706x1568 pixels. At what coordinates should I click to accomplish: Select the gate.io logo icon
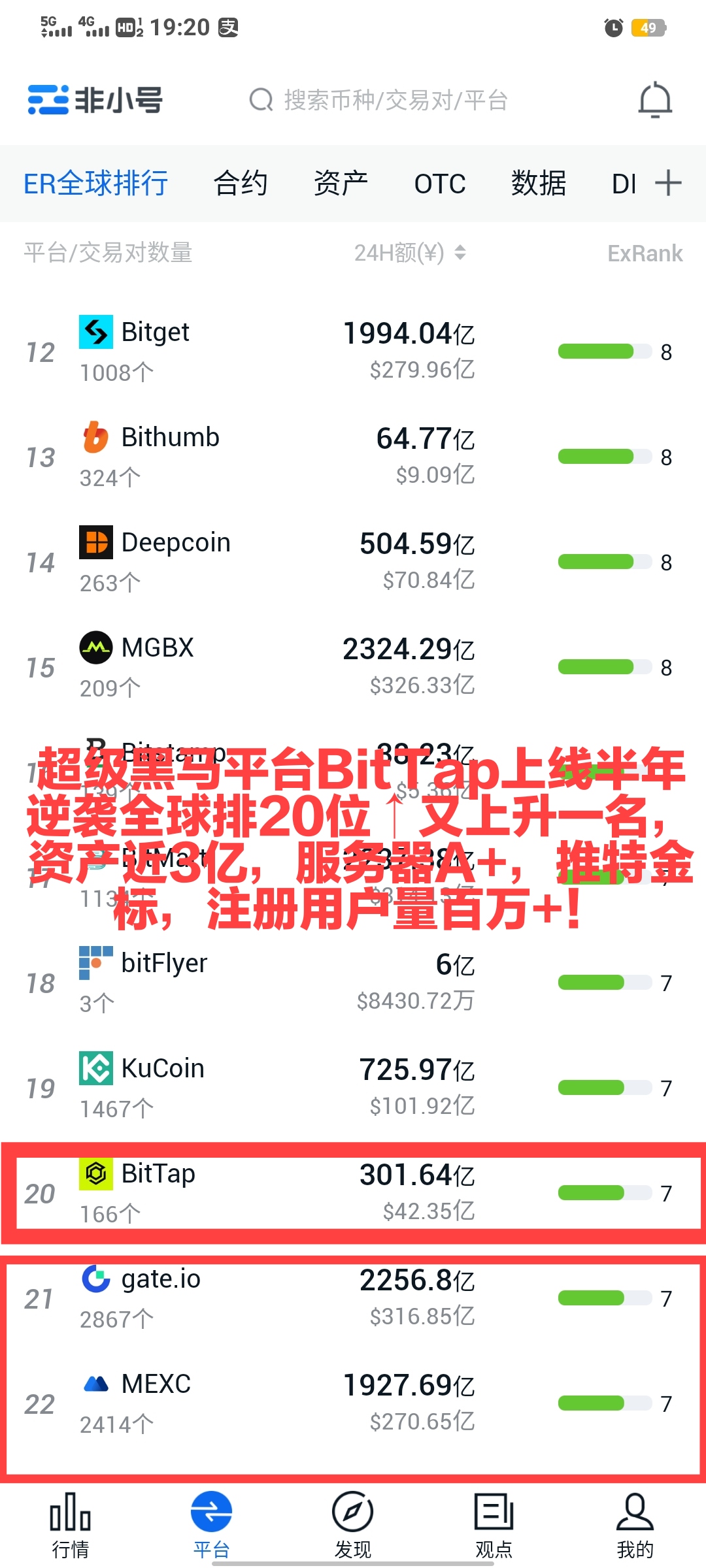click(x=96, y=1279)
